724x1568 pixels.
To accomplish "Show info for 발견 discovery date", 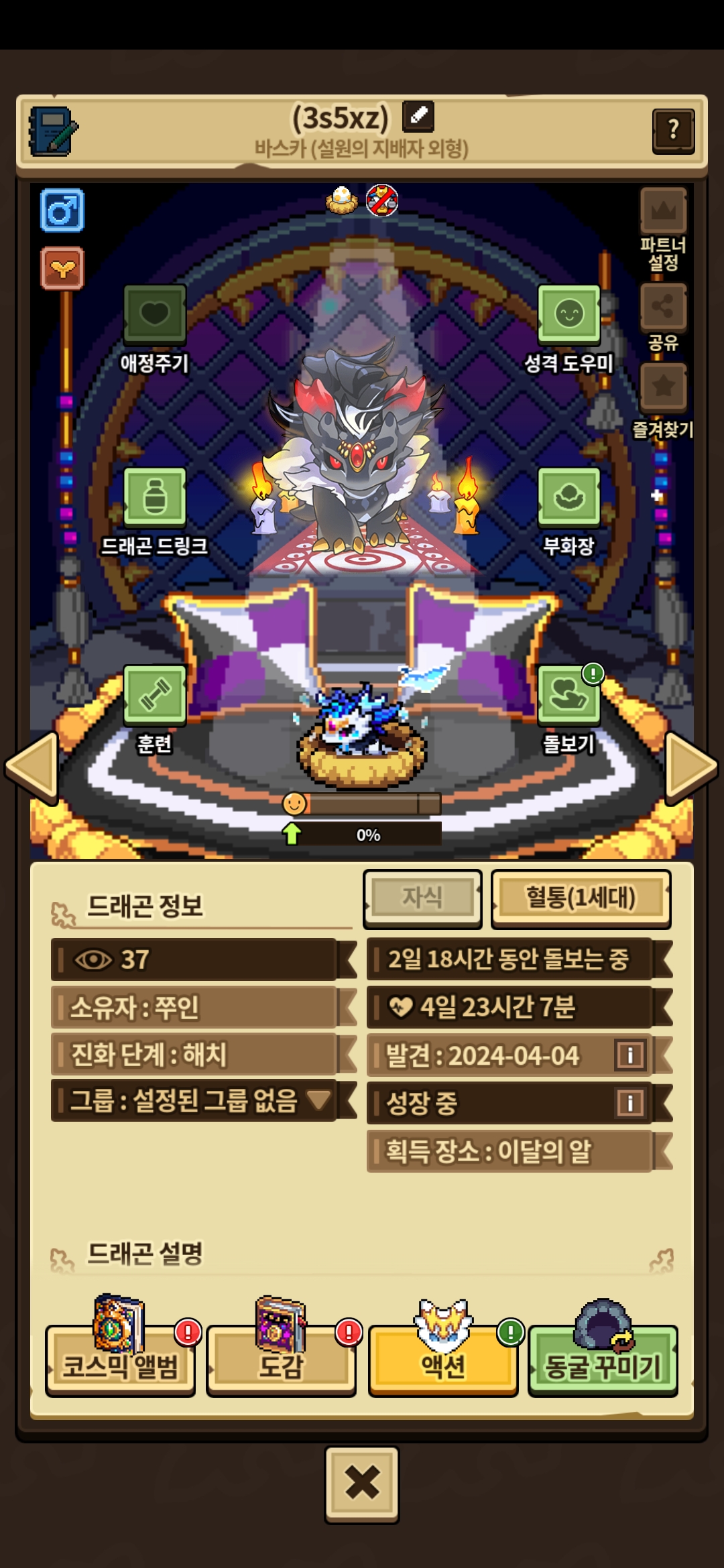I will (x=630, y=1055).
